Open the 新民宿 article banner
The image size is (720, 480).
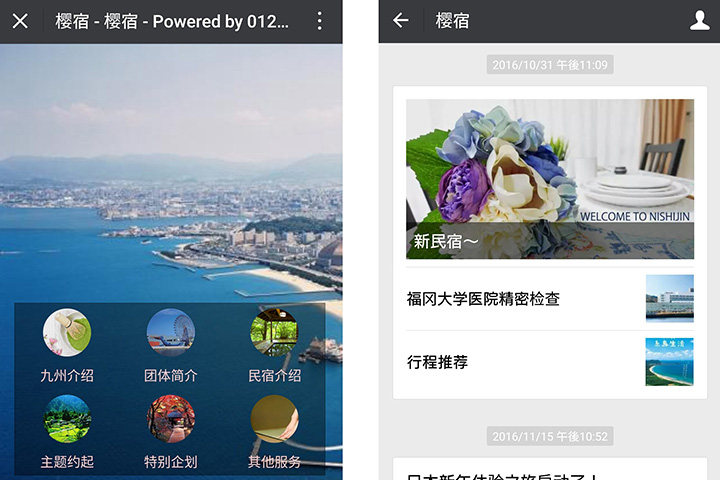549,179
